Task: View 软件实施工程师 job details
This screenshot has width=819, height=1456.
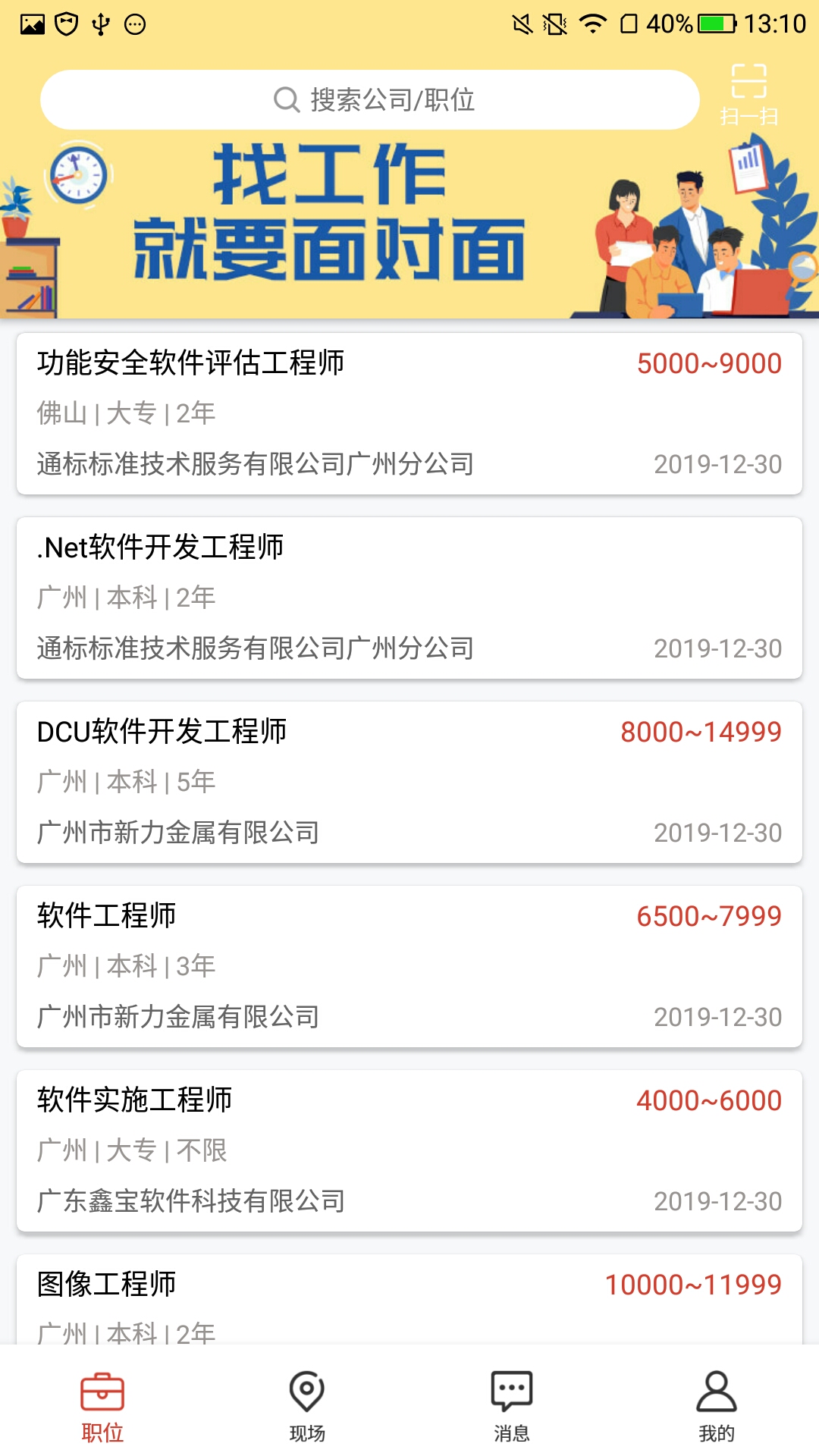Action: coord(409,1150)
